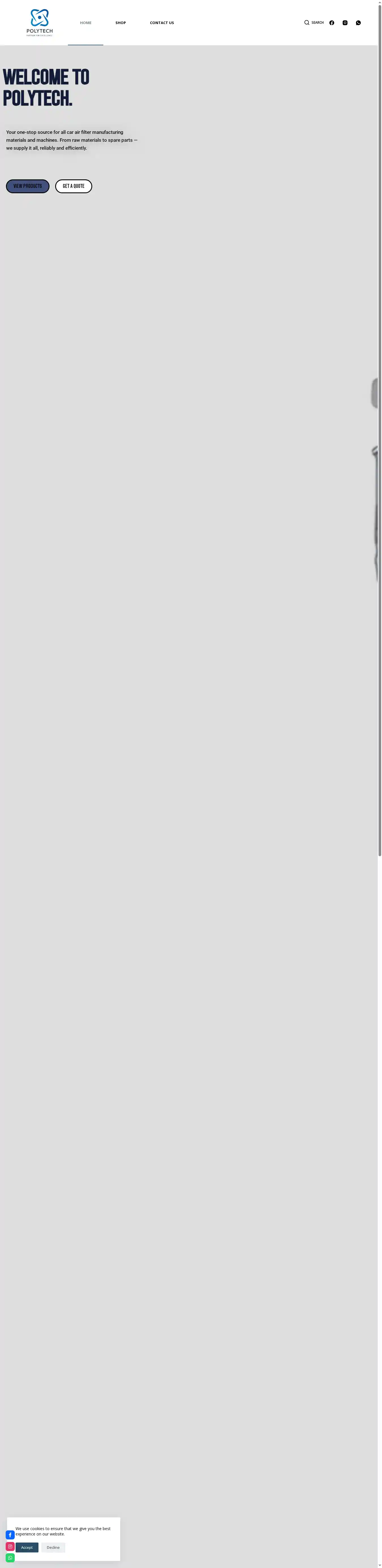Image resolution: width=382 pixels, height=1568 pixels.
Task: Open the Contact Us page
Action: [x=162, y=23]
